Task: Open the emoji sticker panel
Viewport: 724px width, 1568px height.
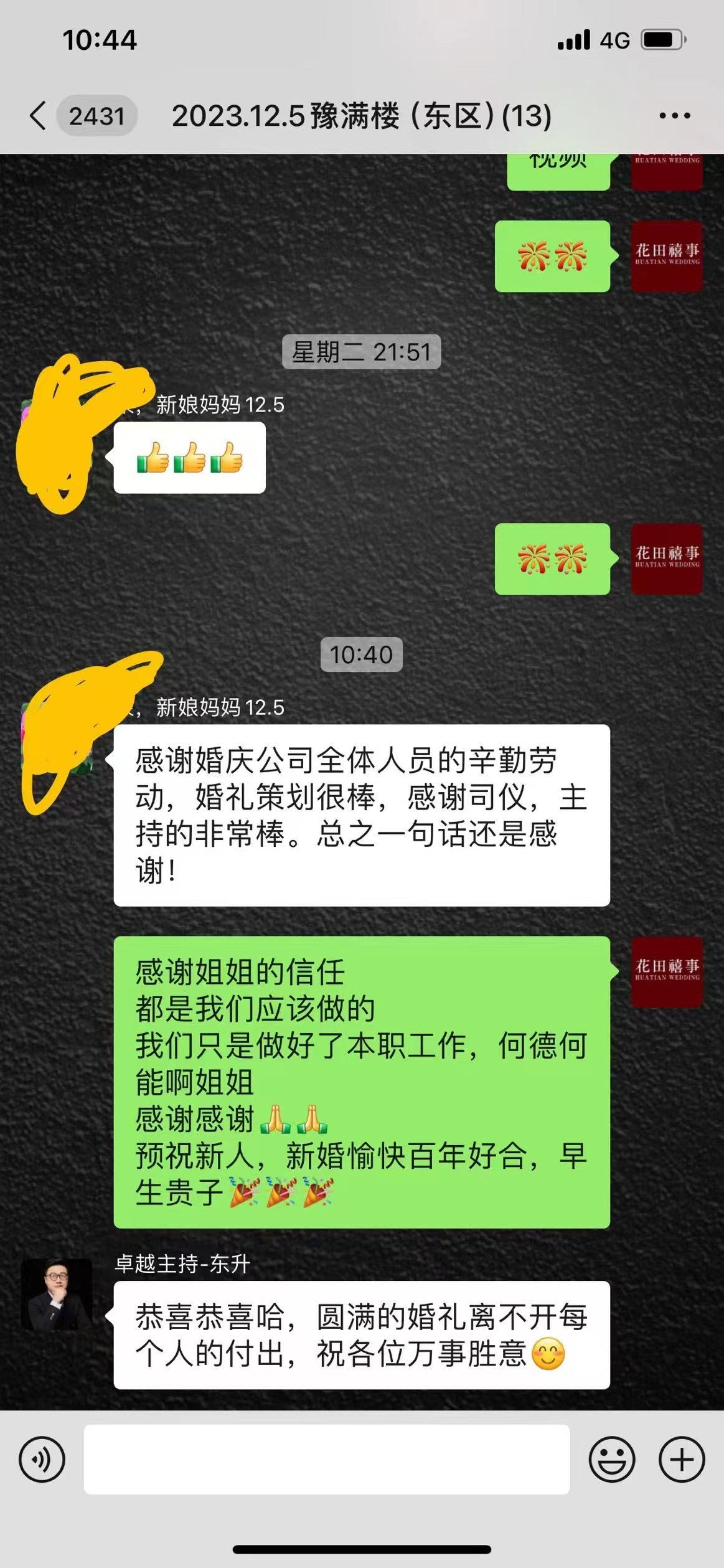Action: point(612,1459)
